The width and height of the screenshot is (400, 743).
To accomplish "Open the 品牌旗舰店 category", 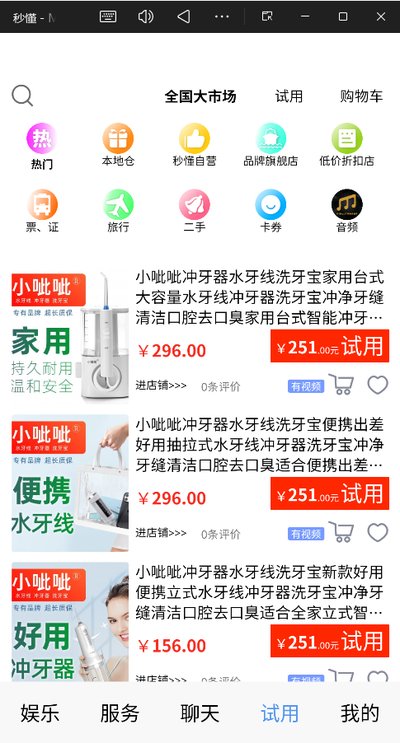I will 271,145.
